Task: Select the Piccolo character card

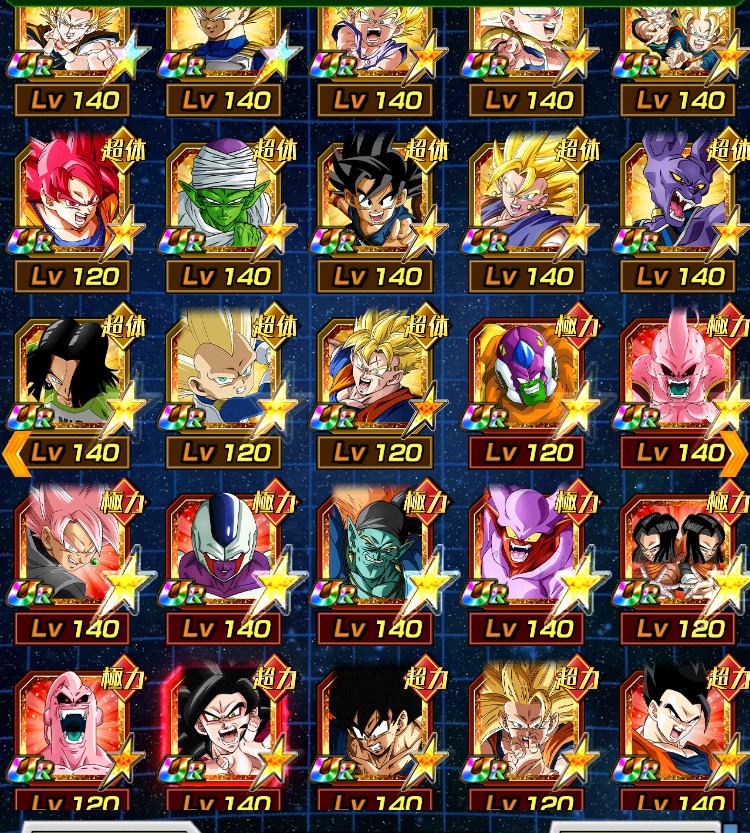Action: 224,200
